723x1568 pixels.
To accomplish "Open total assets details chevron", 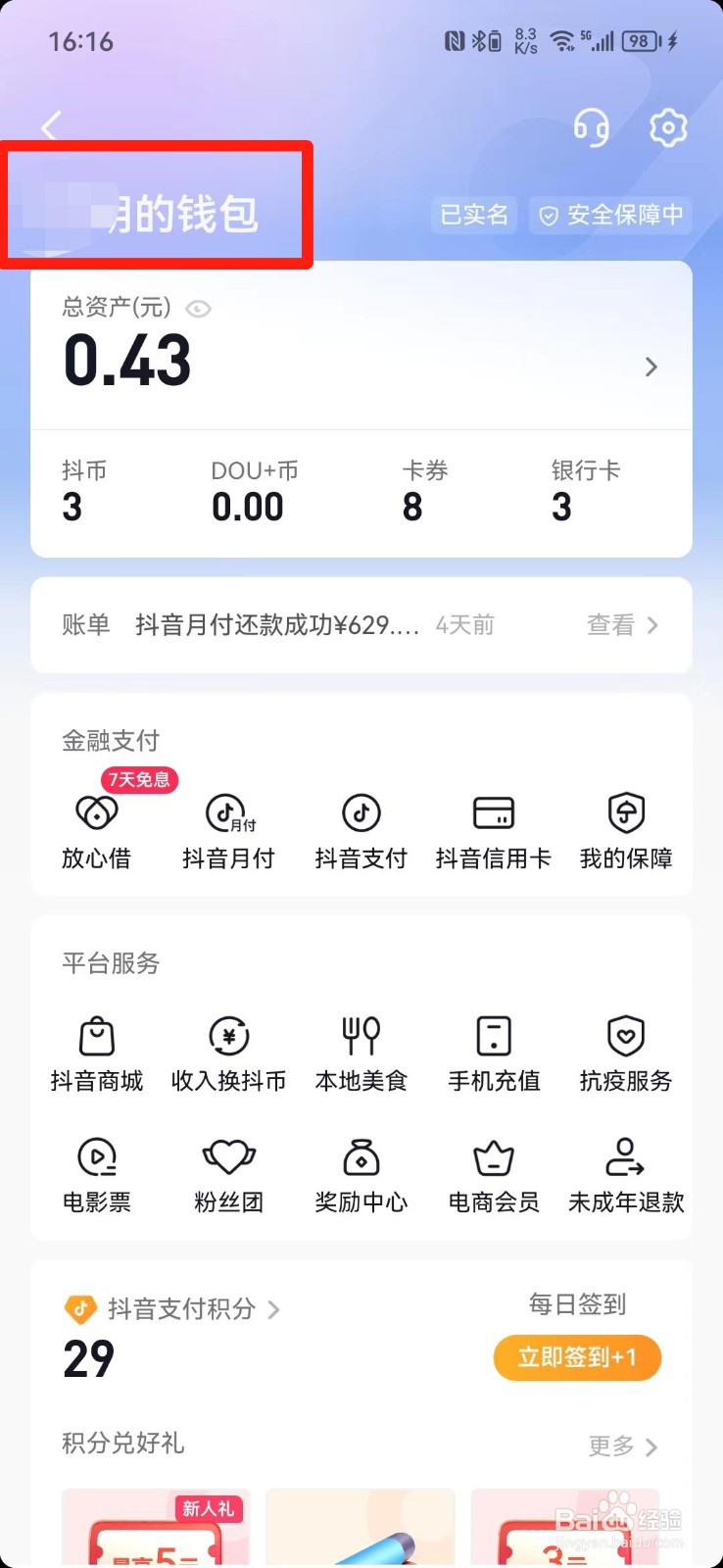I will (x=651, y=367).
